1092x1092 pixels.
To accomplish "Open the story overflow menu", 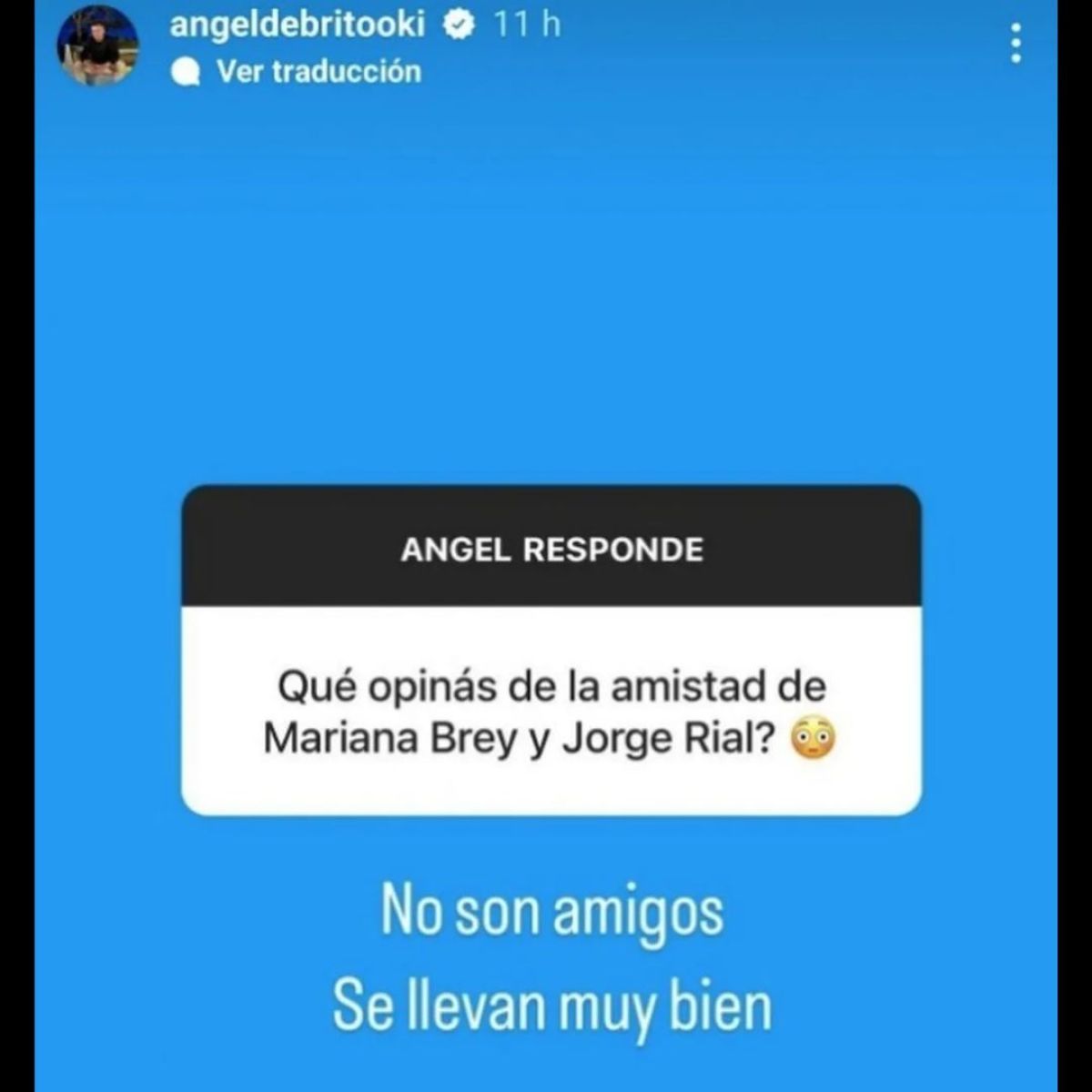I will click(x=1016, y=43).
